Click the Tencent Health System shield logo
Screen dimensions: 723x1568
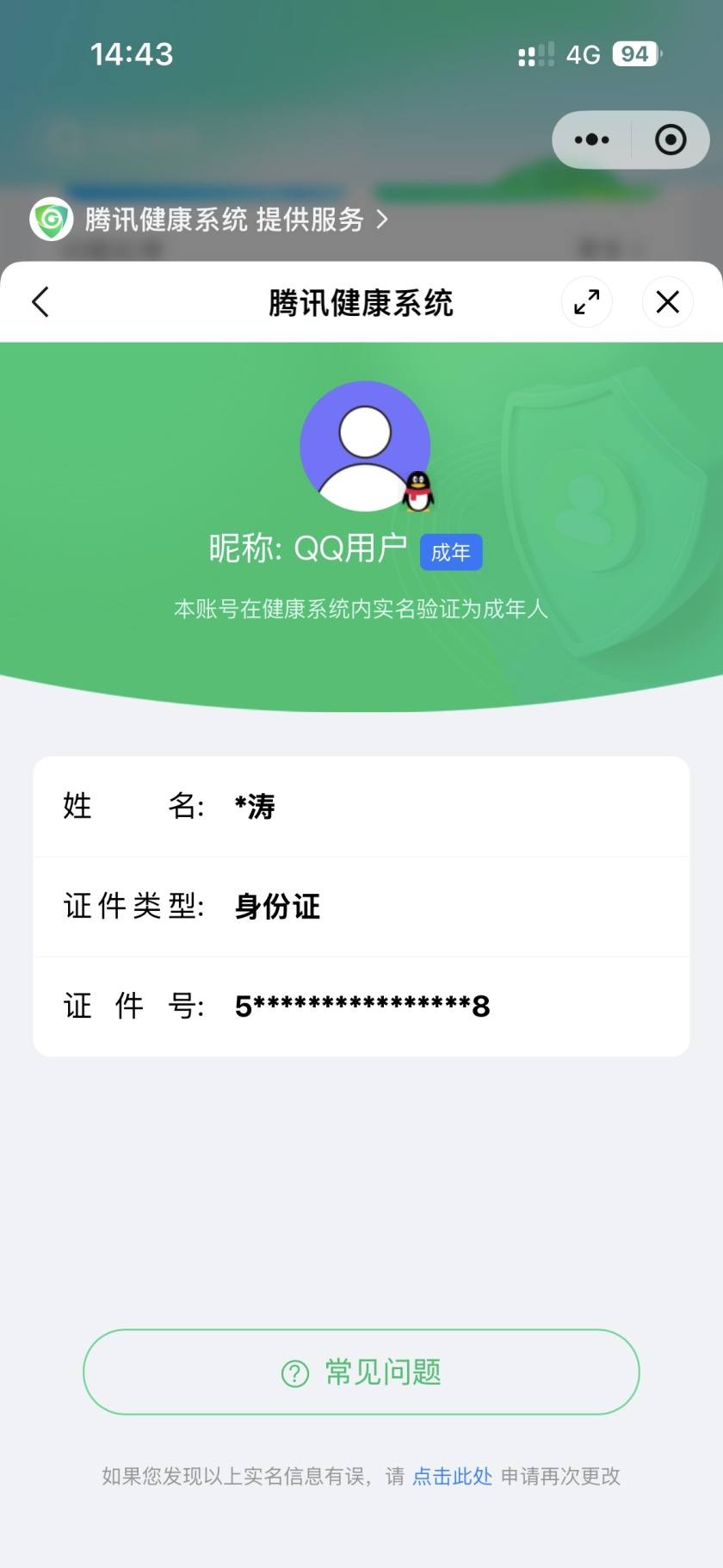pos(49,220)
